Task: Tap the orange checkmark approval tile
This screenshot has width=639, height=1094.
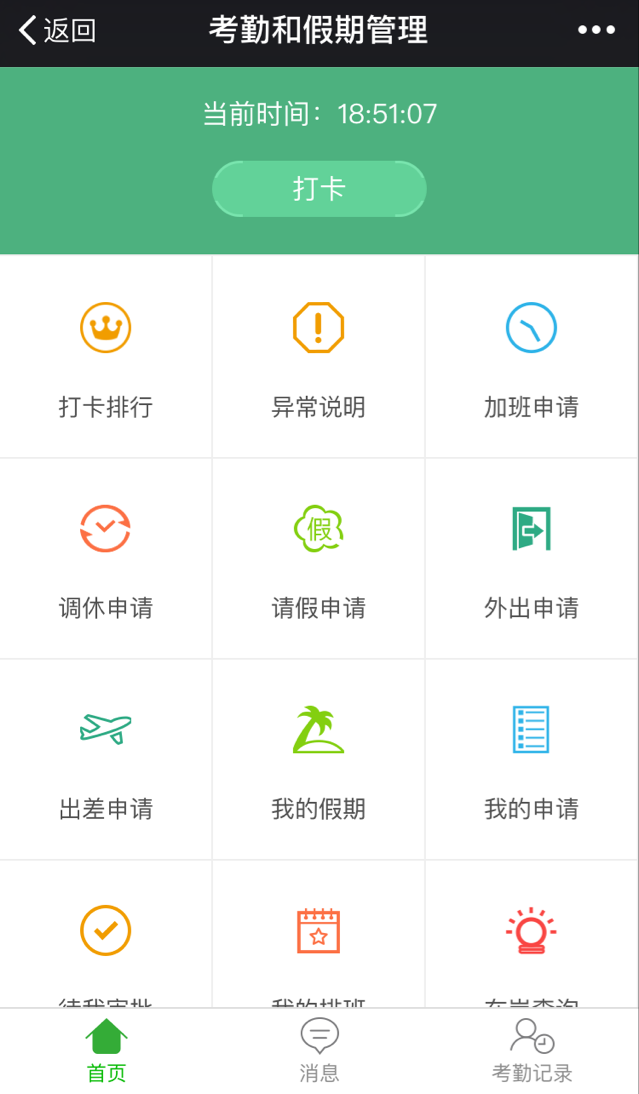Action: 106,934
